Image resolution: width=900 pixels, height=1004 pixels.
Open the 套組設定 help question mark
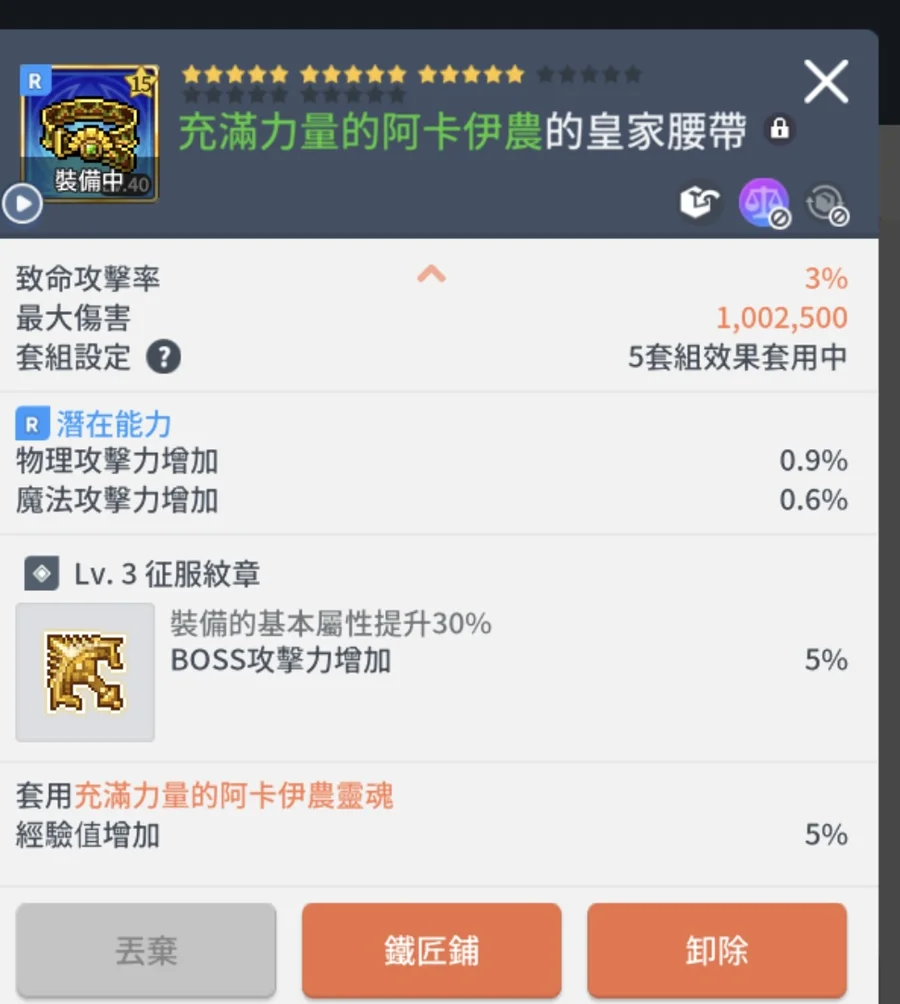pos(163,357)
